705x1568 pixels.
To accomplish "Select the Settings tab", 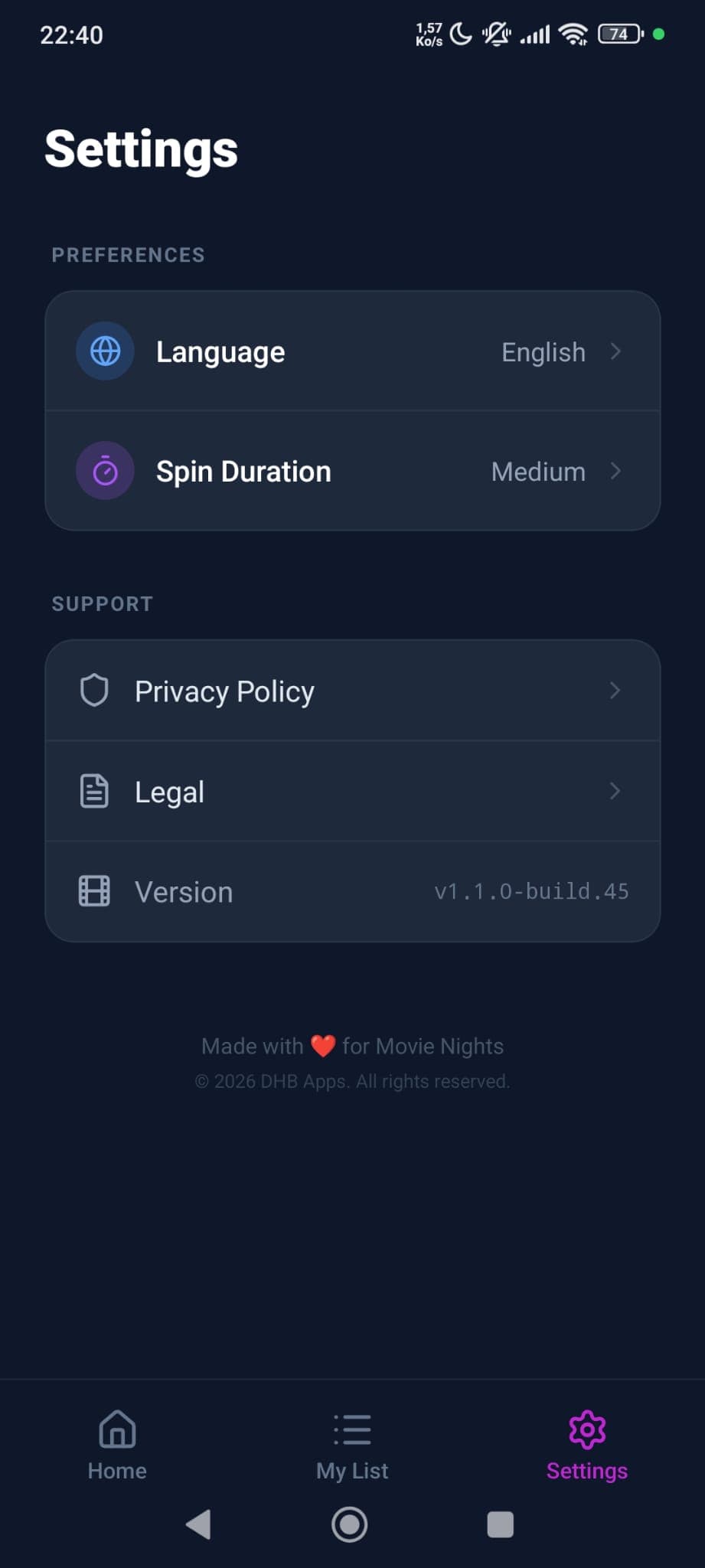I will pyautogui.click(x=586, y=1445).
